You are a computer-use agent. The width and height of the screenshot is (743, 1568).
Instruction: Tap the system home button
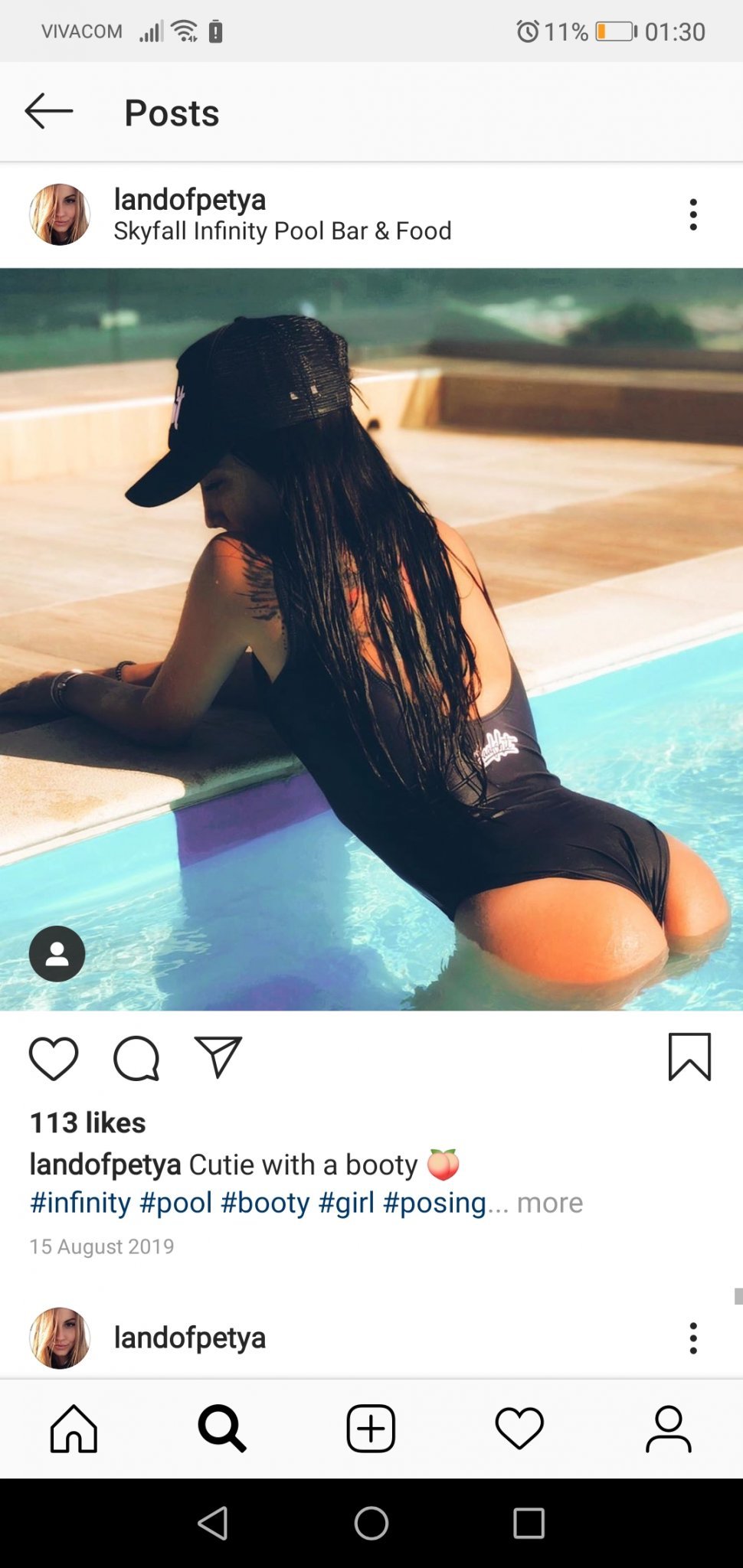click(x=371, y=1524)
